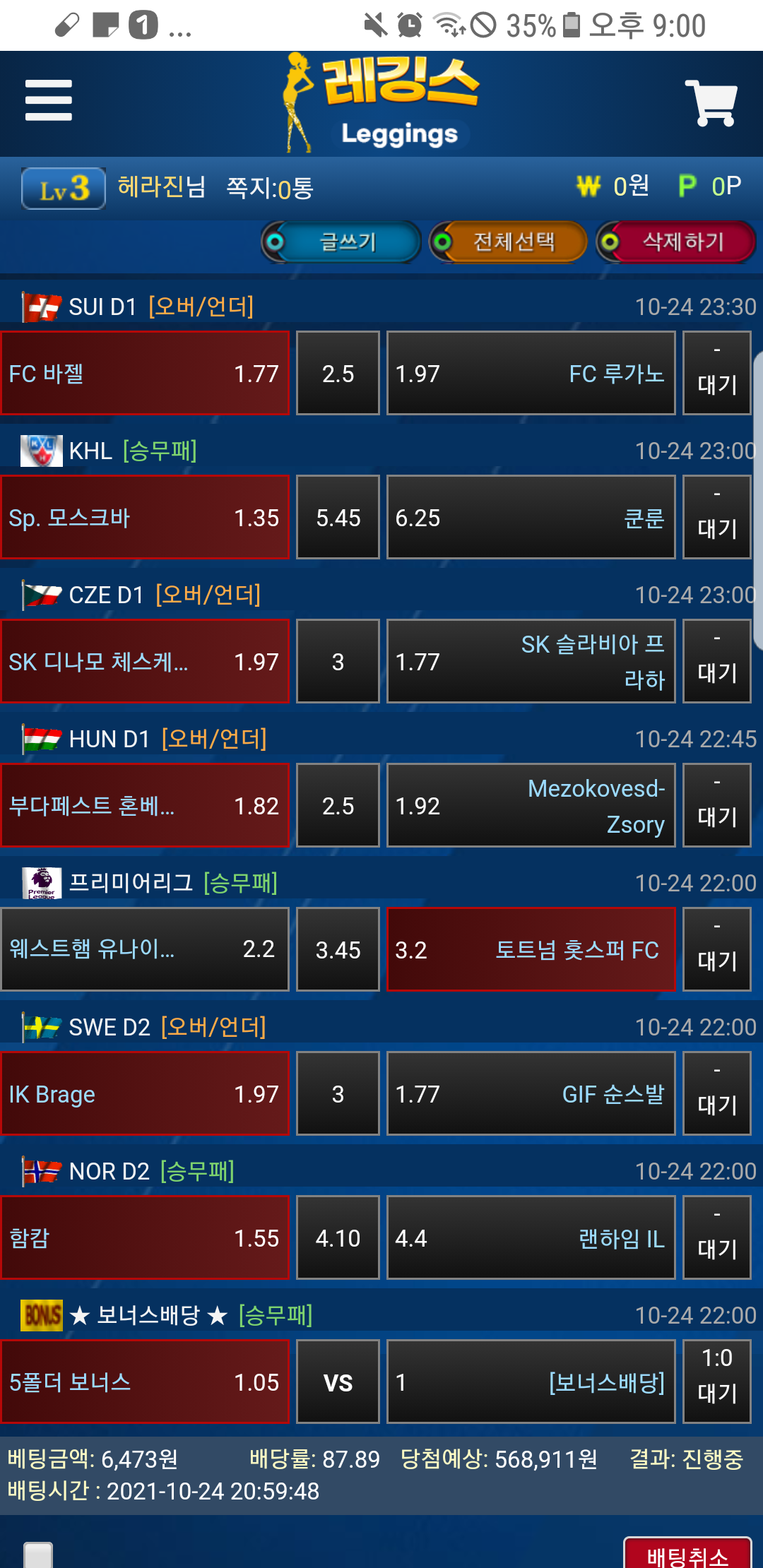
Task: Open the 쪽지 message inbox
Action: [269, 188]
